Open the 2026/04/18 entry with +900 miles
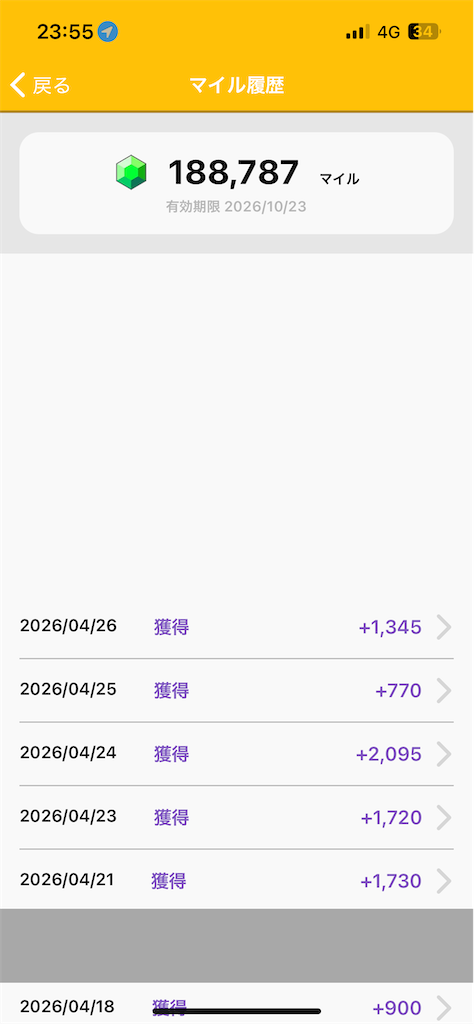Viewport: 474px width, 1024px height. [236, 1006]
